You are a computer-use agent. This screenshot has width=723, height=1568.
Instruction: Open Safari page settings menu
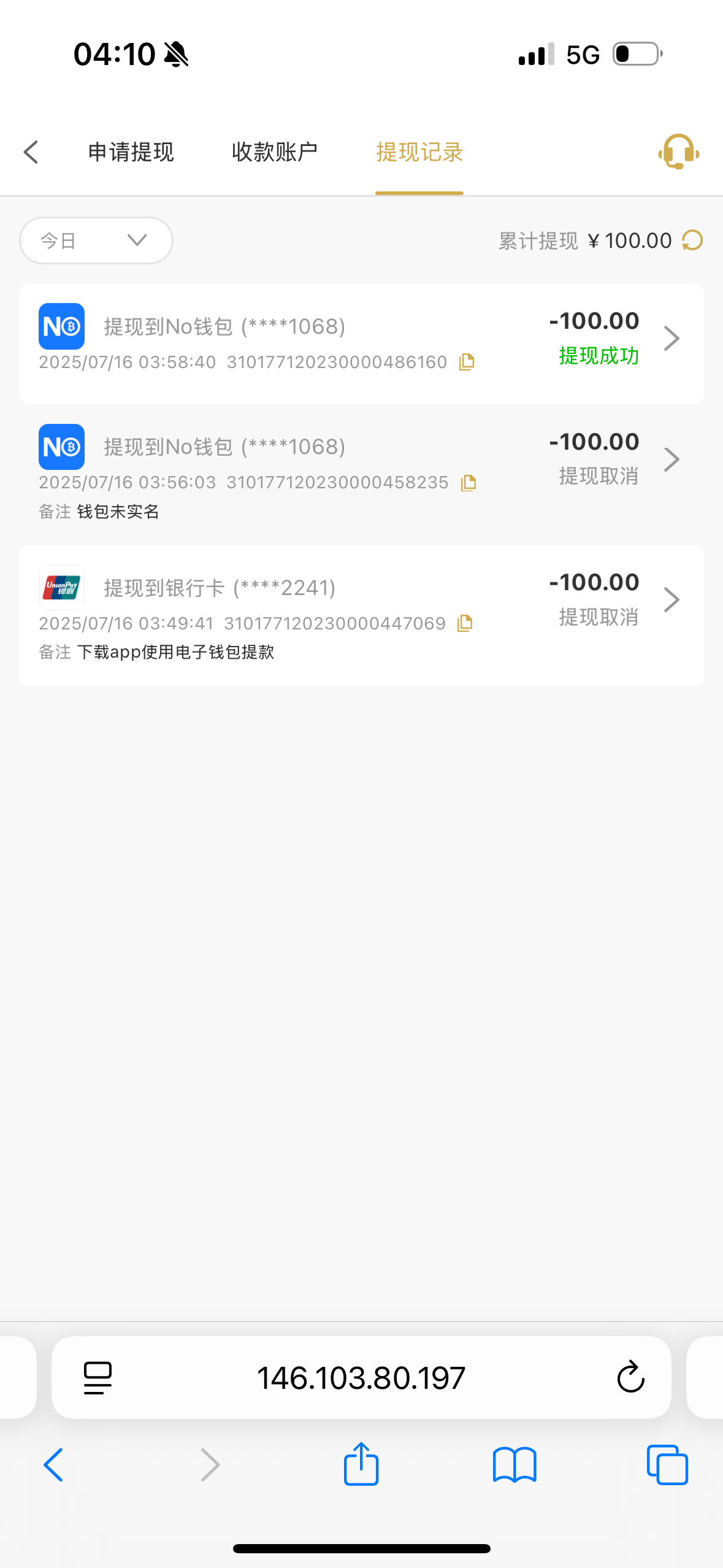(x=98, y=1377)
